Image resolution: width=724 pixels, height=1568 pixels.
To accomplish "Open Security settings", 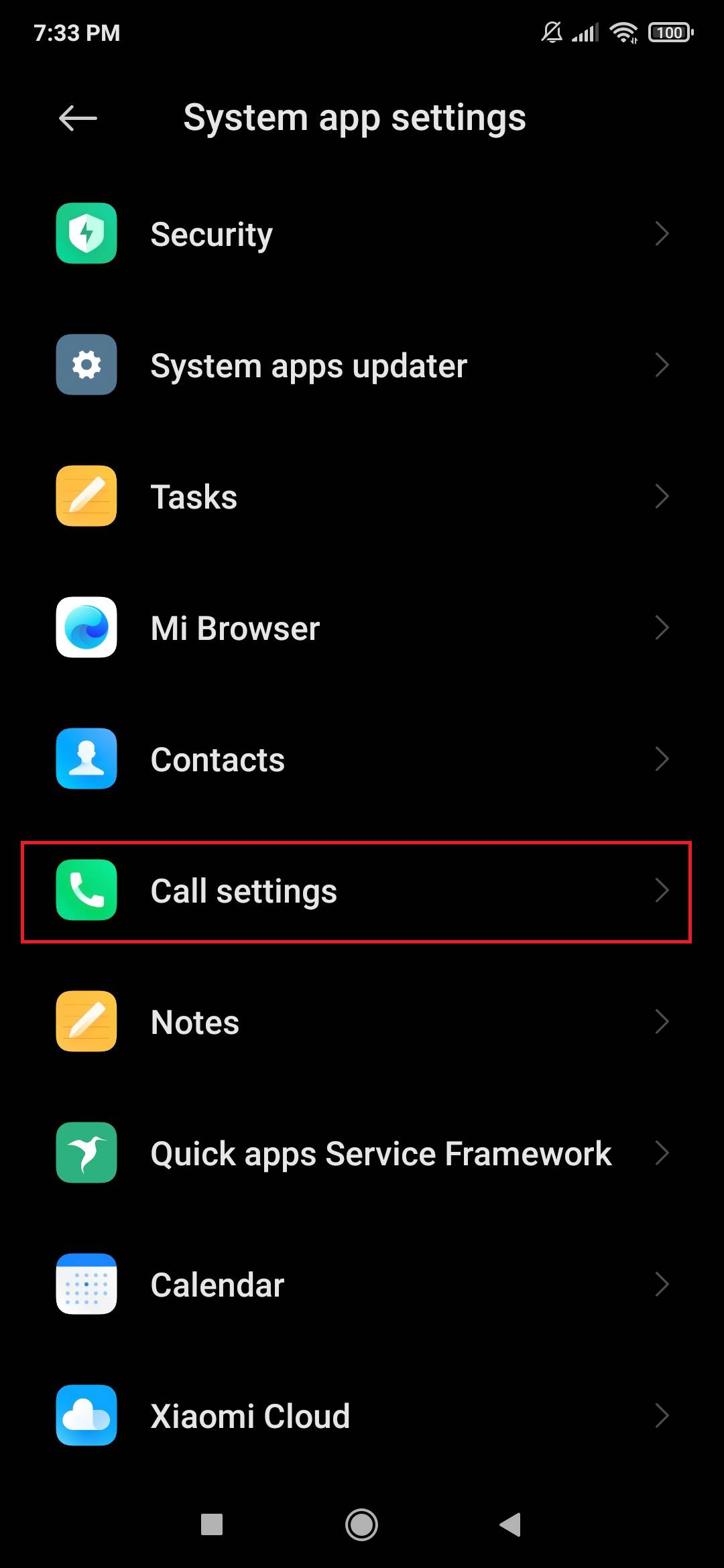I will pos(362,234).
